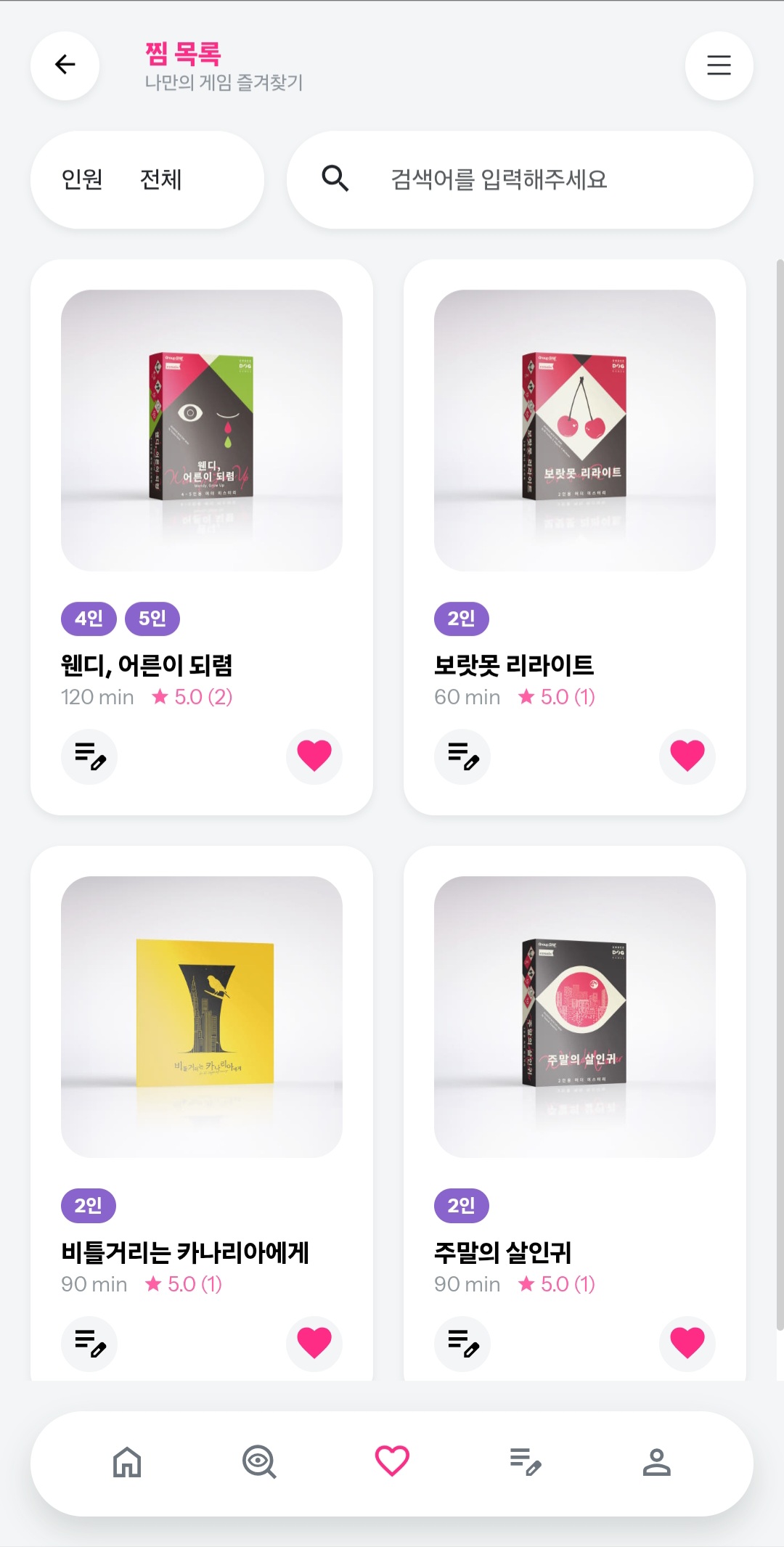Tap the review icon on 비틀거리는 카나리아에게
The width and height of the screenshot is (784, 1547).
tap(89, 1343)
